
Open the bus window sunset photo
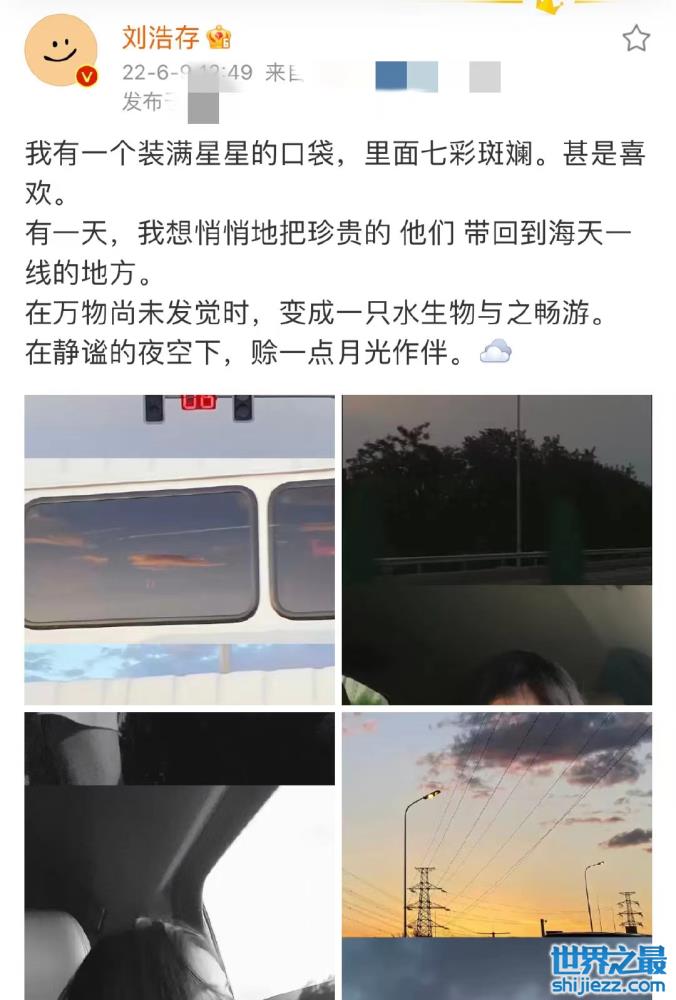[180, 549]
